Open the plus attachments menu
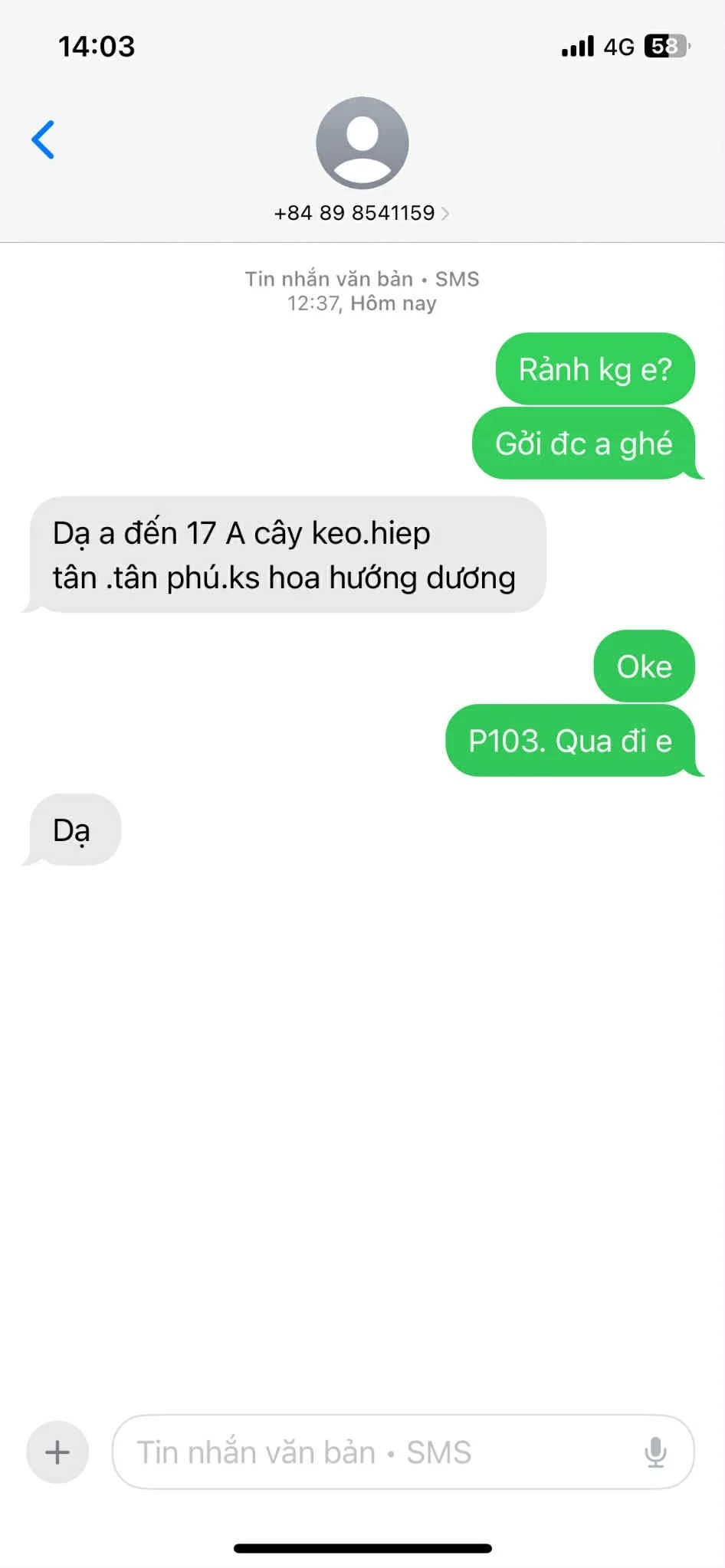Screen dimensions: 725x1568 pyautogui.click(x=57, y=1452)
